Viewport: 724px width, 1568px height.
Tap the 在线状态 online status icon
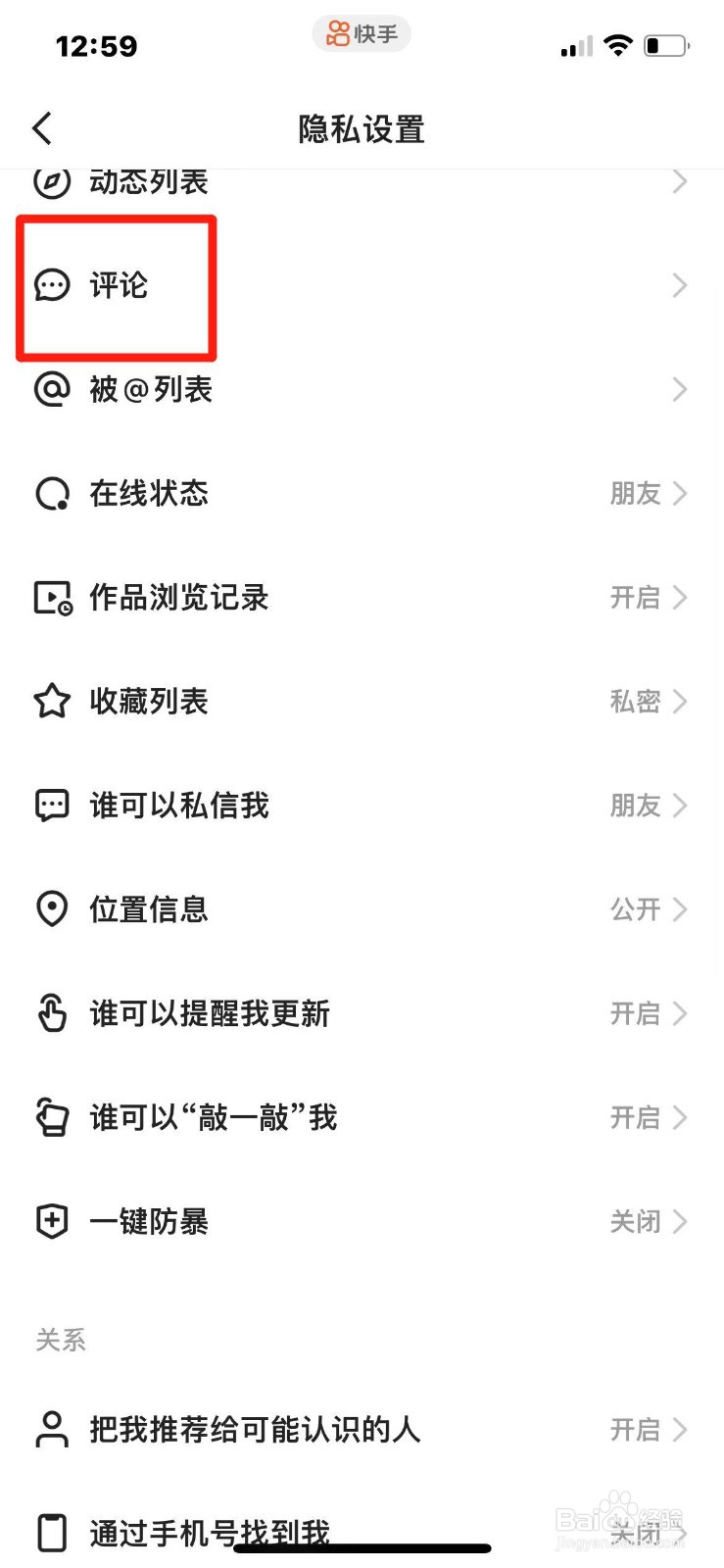pos(52,493)
